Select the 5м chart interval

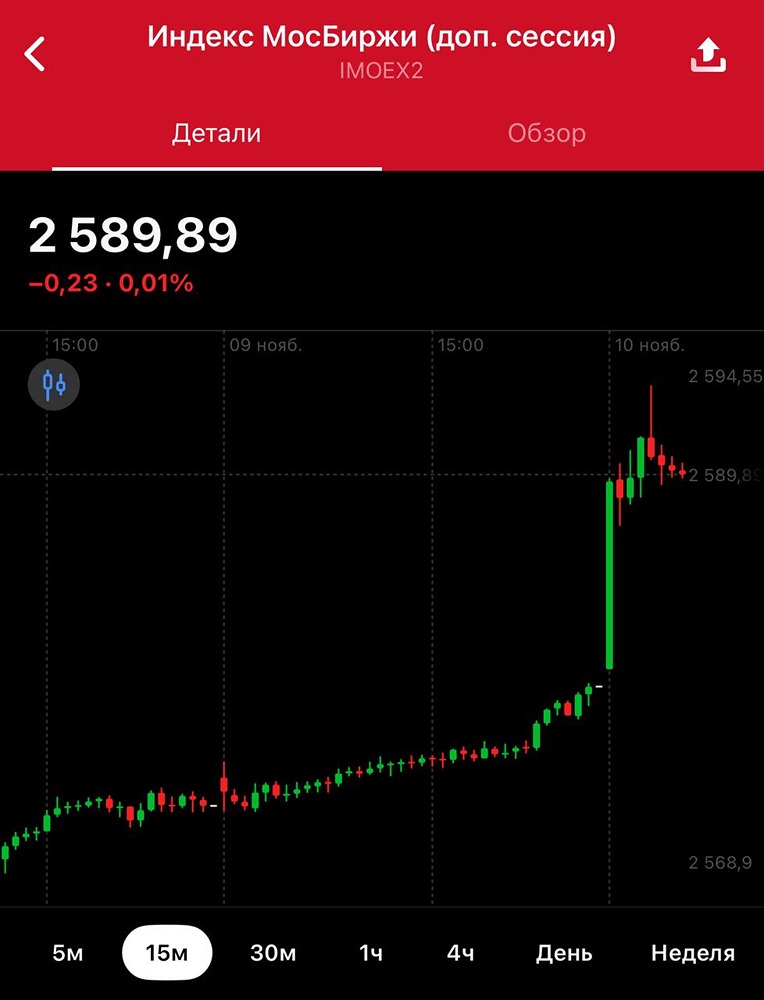pos(68,953)
